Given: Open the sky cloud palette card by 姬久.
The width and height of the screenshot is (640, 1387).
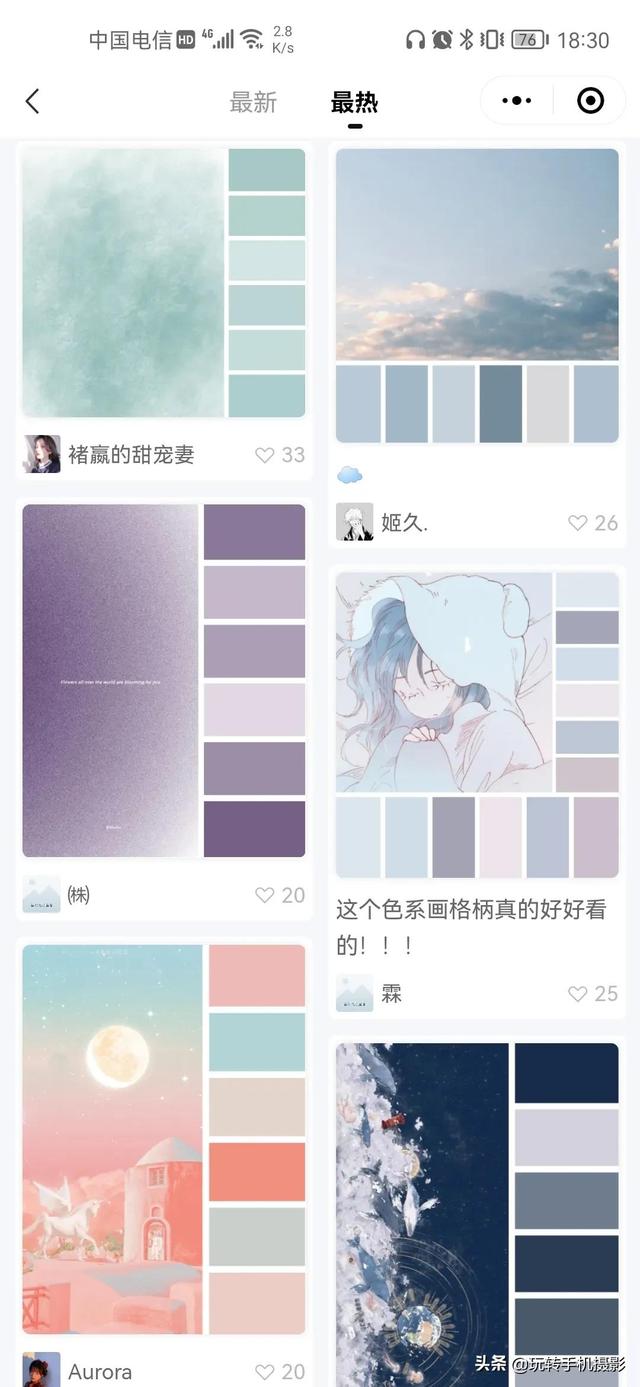Looking at the screenshot, I should click(x=477, y=296).
